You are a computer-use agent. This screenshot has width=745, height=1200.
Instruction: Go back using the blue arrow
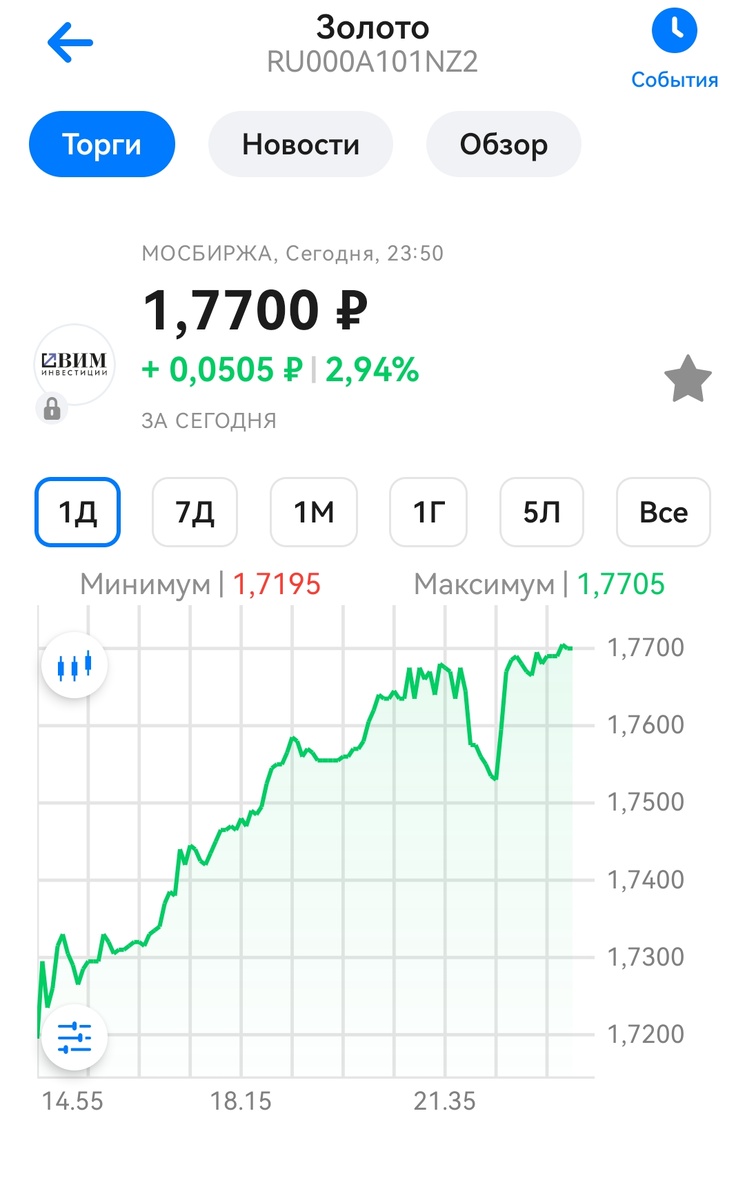pos(70,43)
